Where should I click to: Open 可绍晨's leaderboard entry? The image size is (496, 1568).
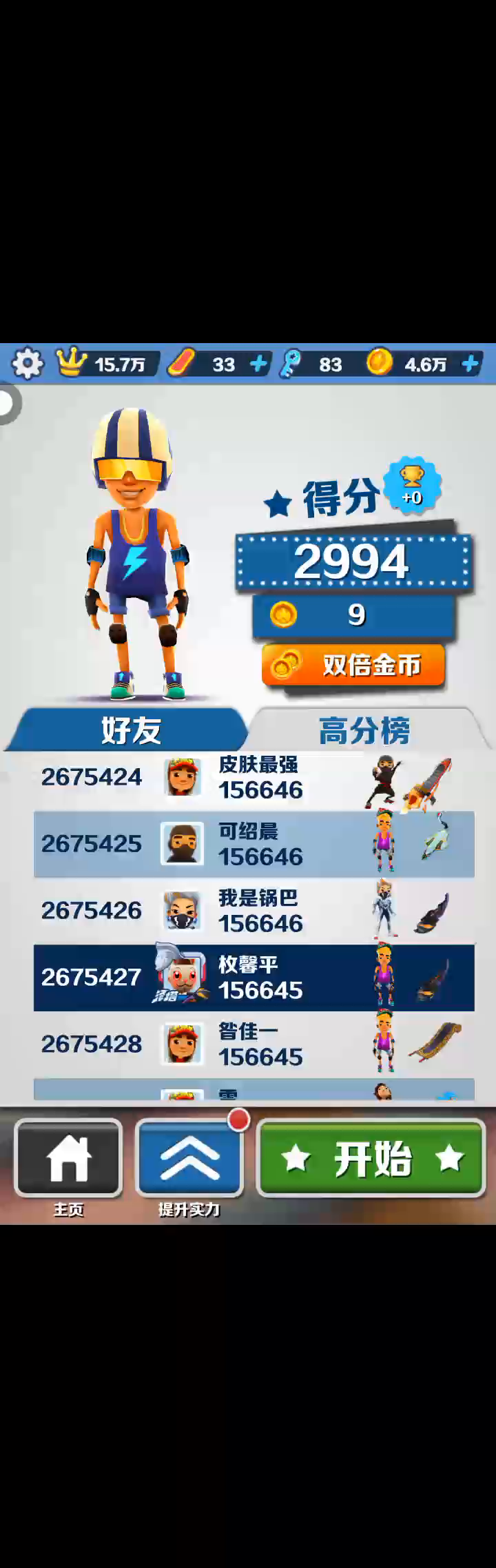point(254,844)
